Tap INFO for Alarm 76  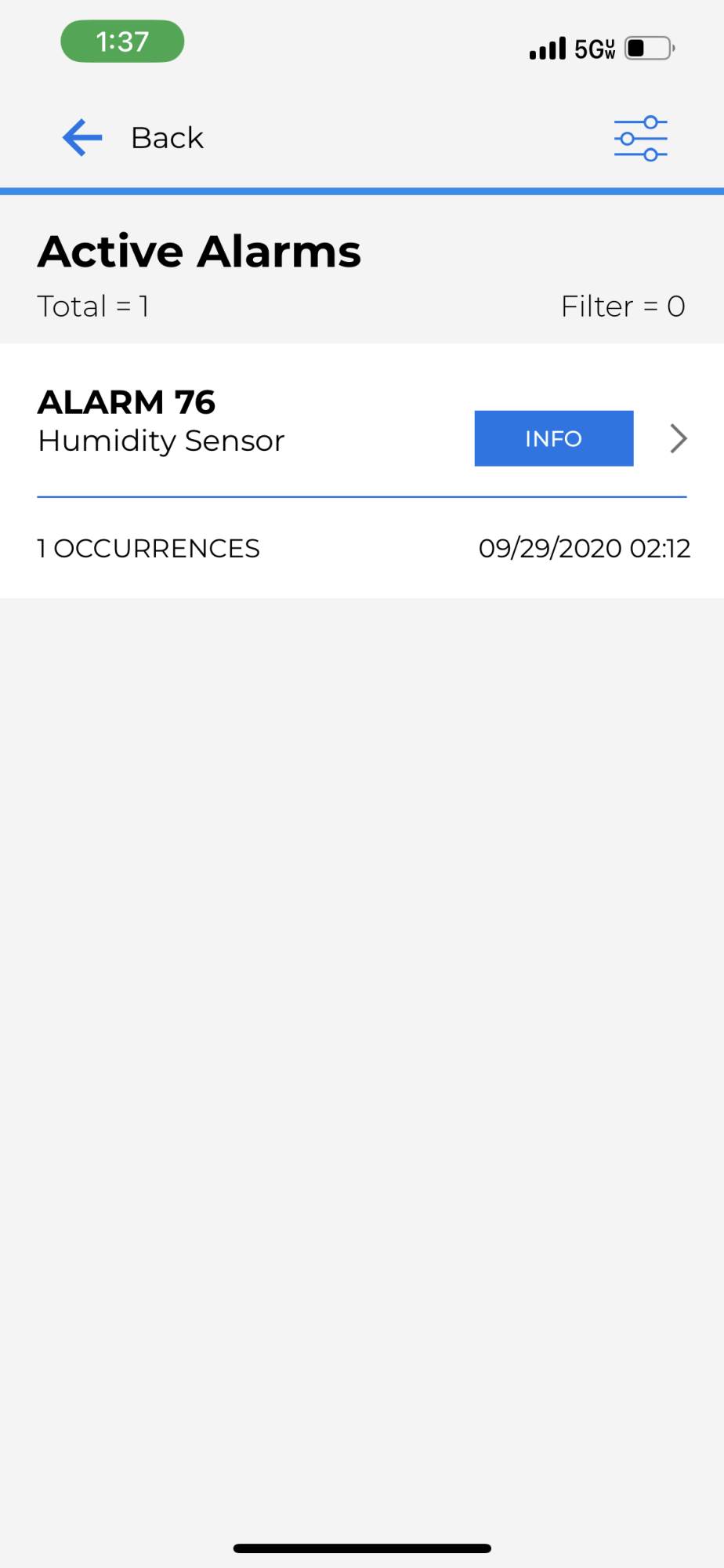pyautogui.click(x=553, y=438)
